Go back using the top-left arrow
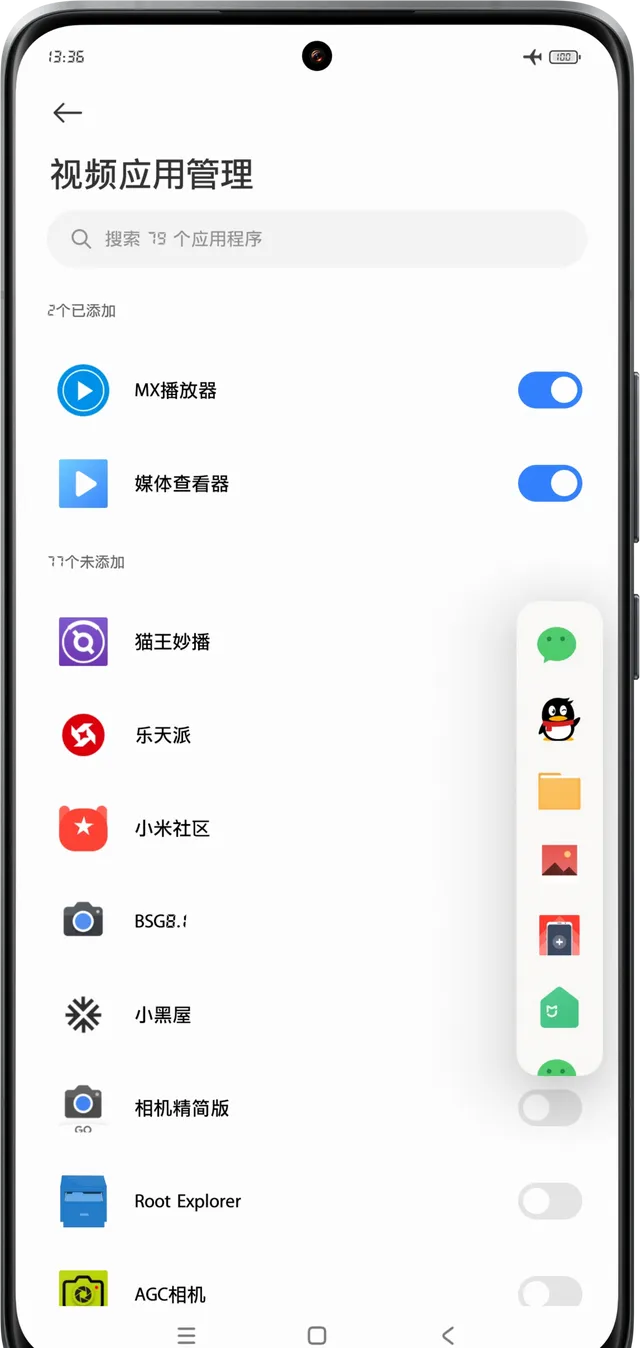 [x=67, y=113]
